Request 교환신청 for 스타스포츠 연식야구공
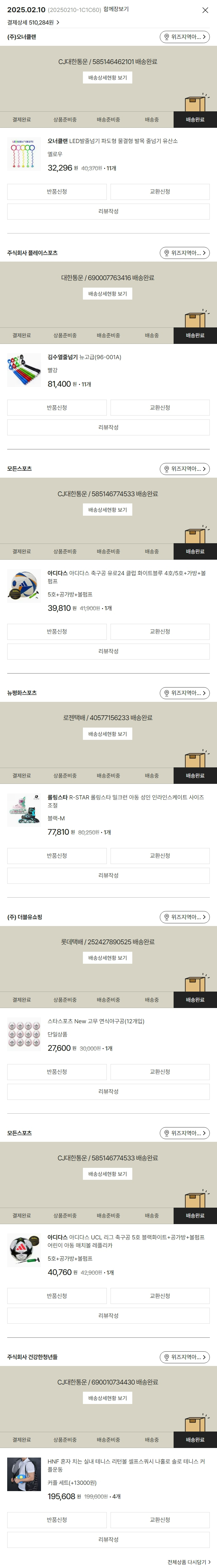This screenshot has width=217, height=1568. (160, 1072)
